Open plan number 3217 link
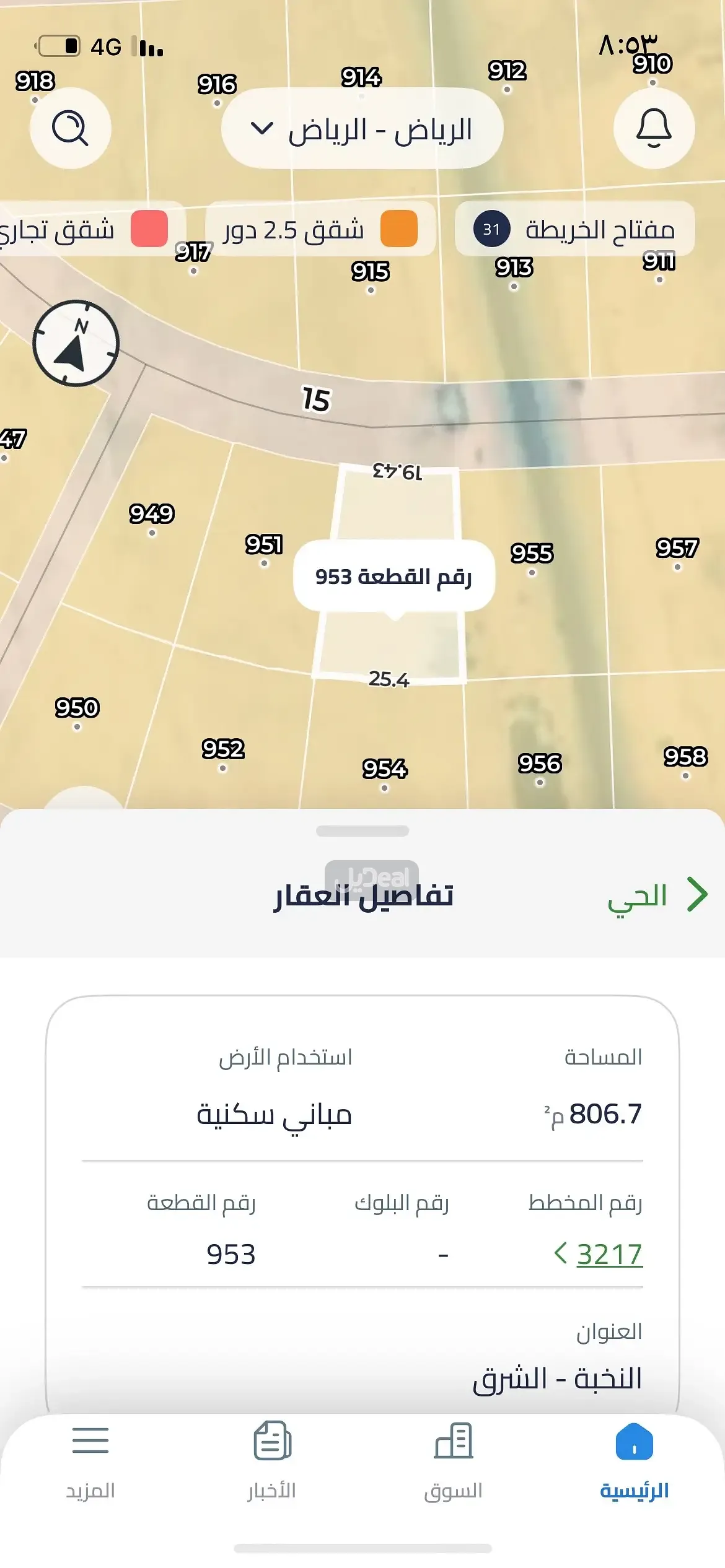The width and height of the screenshot is (725, 1568). point(608,1255)
